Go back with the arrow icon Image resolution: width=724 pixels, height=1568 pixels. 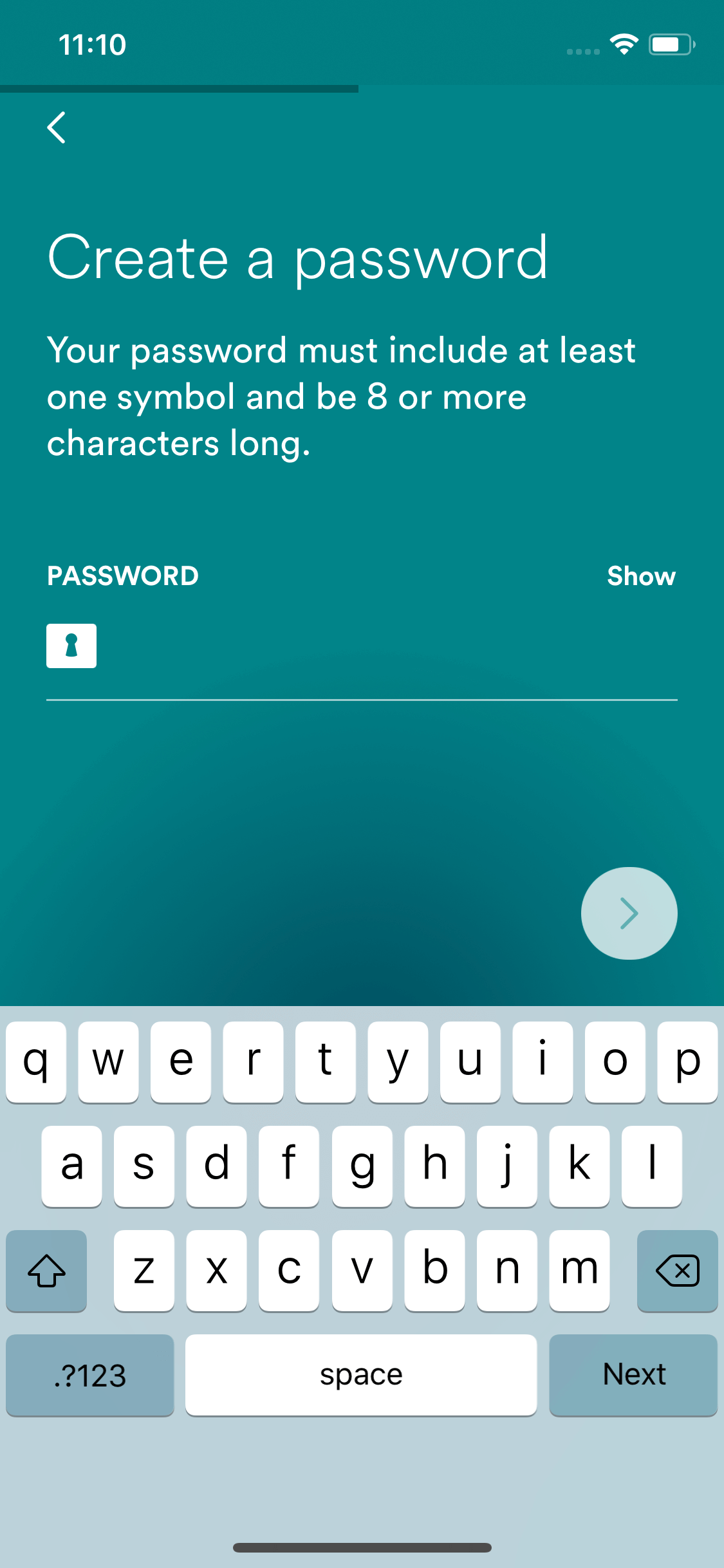pyautogui.click(x=57, y=127)
